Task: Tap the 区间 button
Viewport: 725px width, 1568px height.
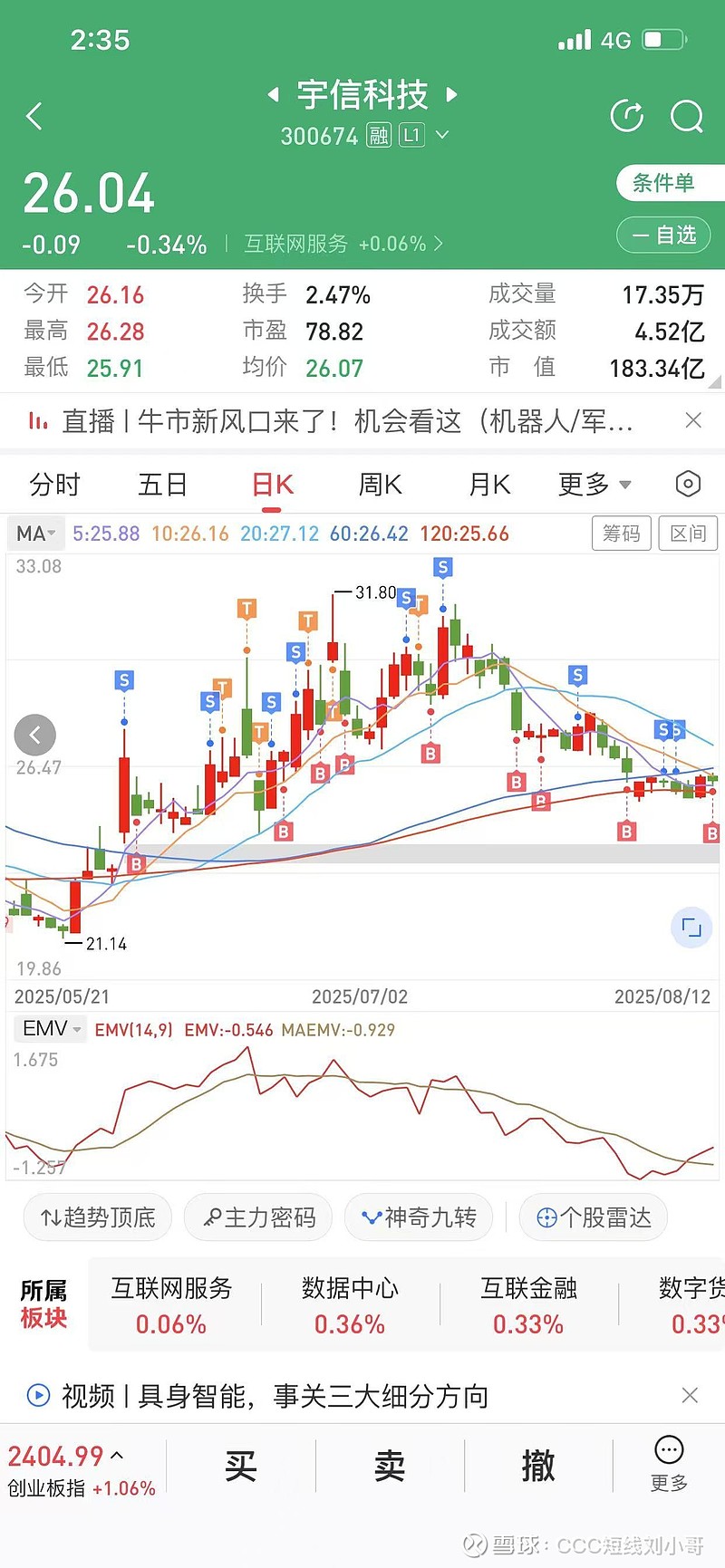Action: [x=688, y=534]
